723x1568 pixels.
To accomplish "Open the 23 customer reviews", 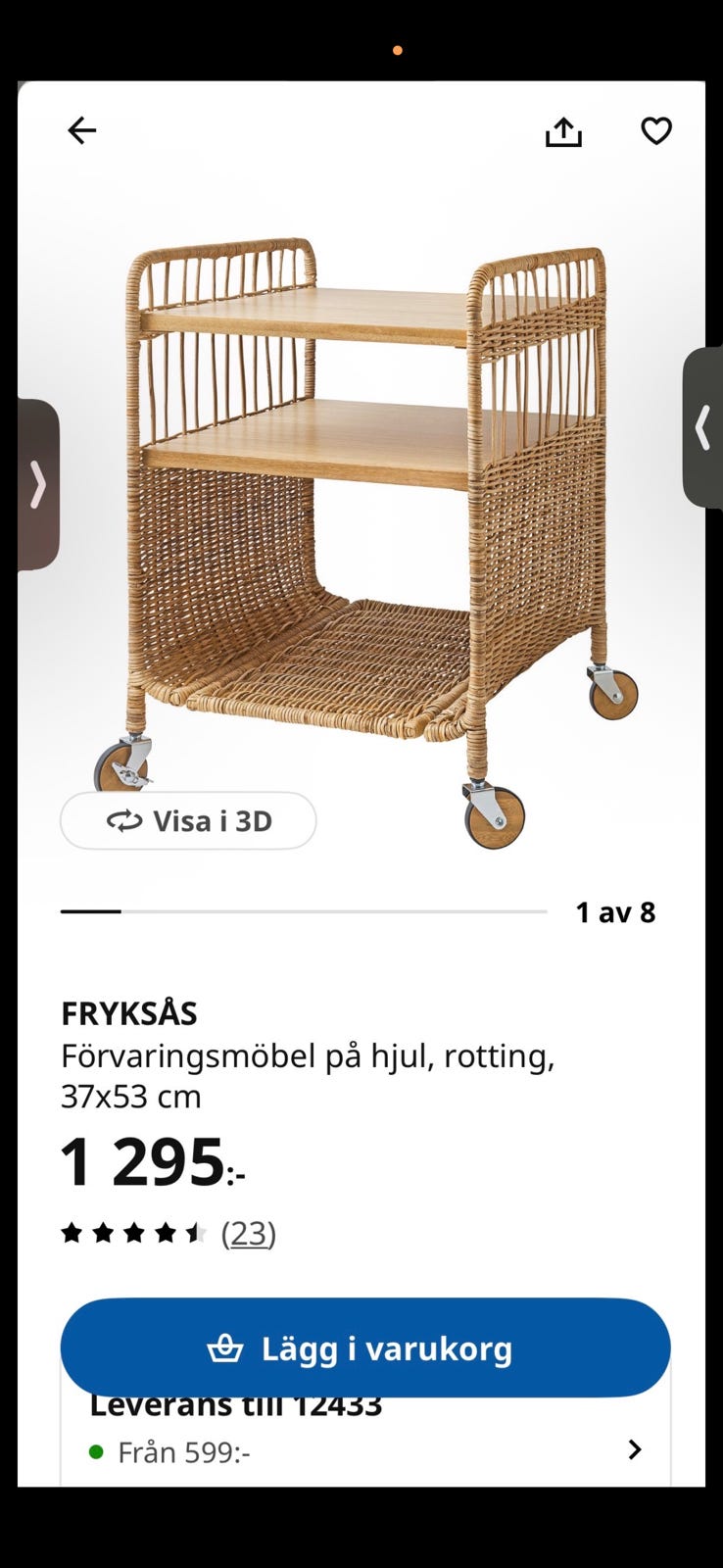I will [x=249, y=1233].
